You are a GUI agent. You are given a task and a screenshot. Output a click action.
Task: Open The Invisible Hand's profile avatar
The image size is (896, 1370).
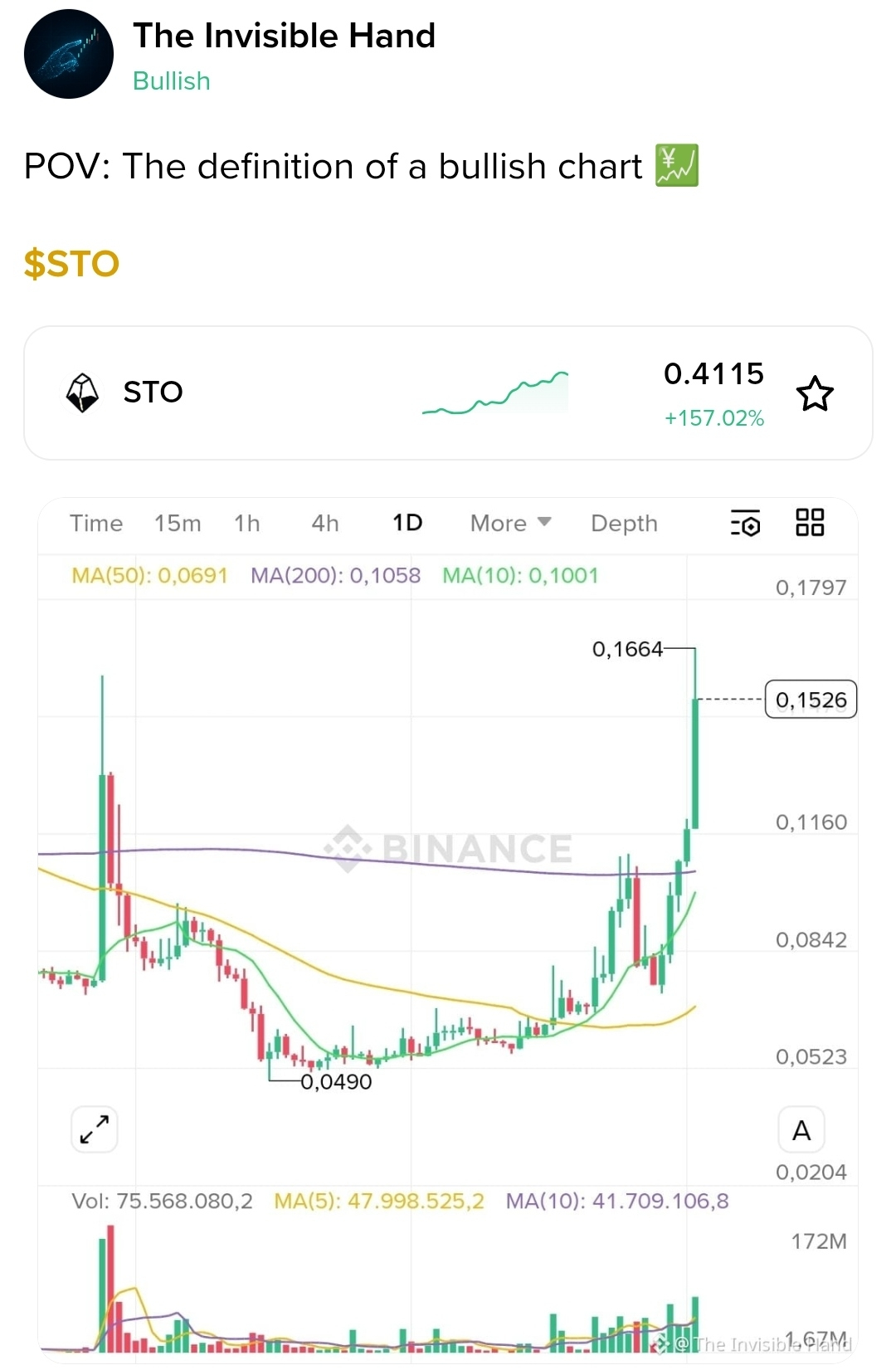[x=69, y=54]
